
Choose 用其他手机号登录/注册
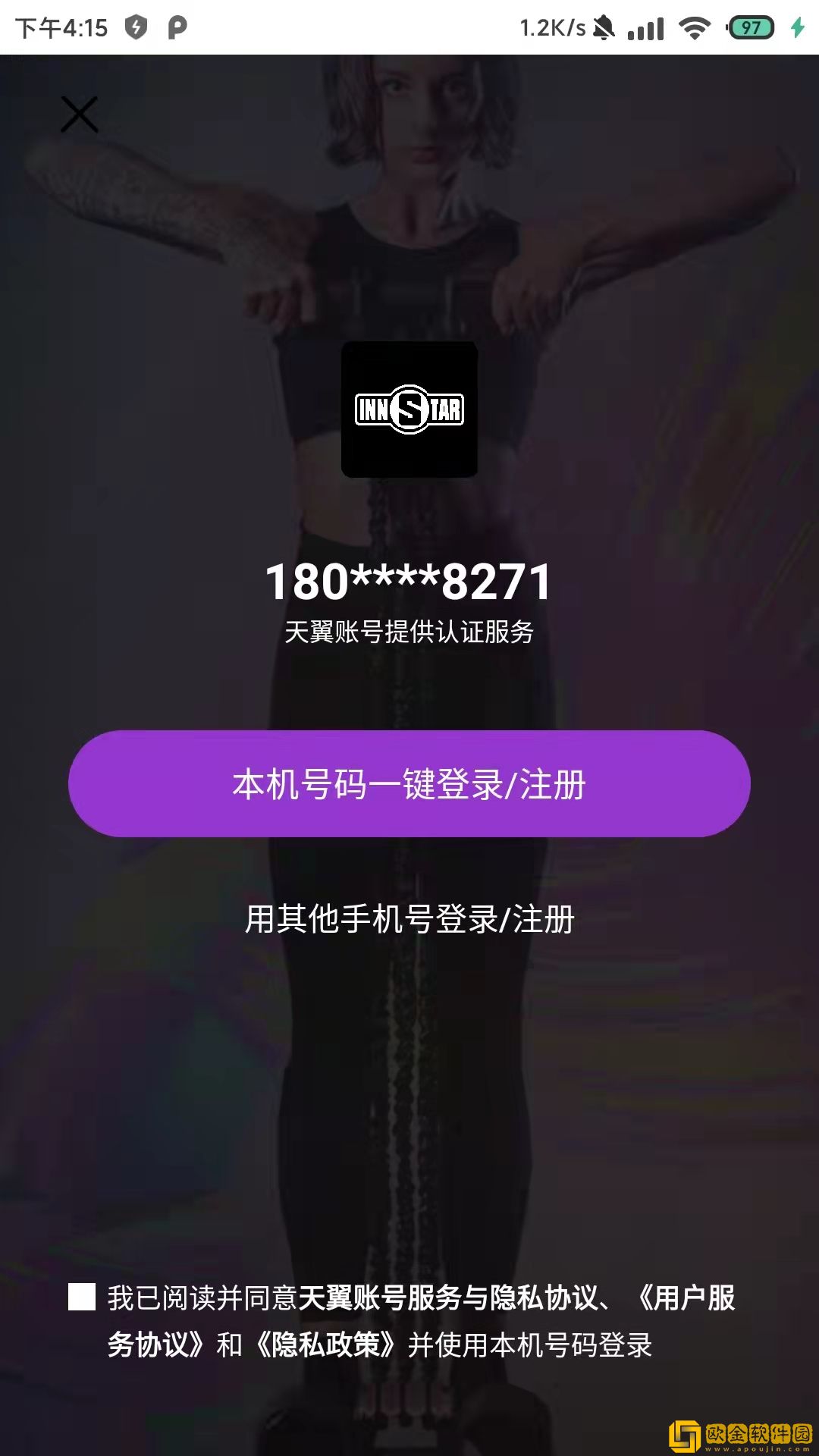coord(409,919)
